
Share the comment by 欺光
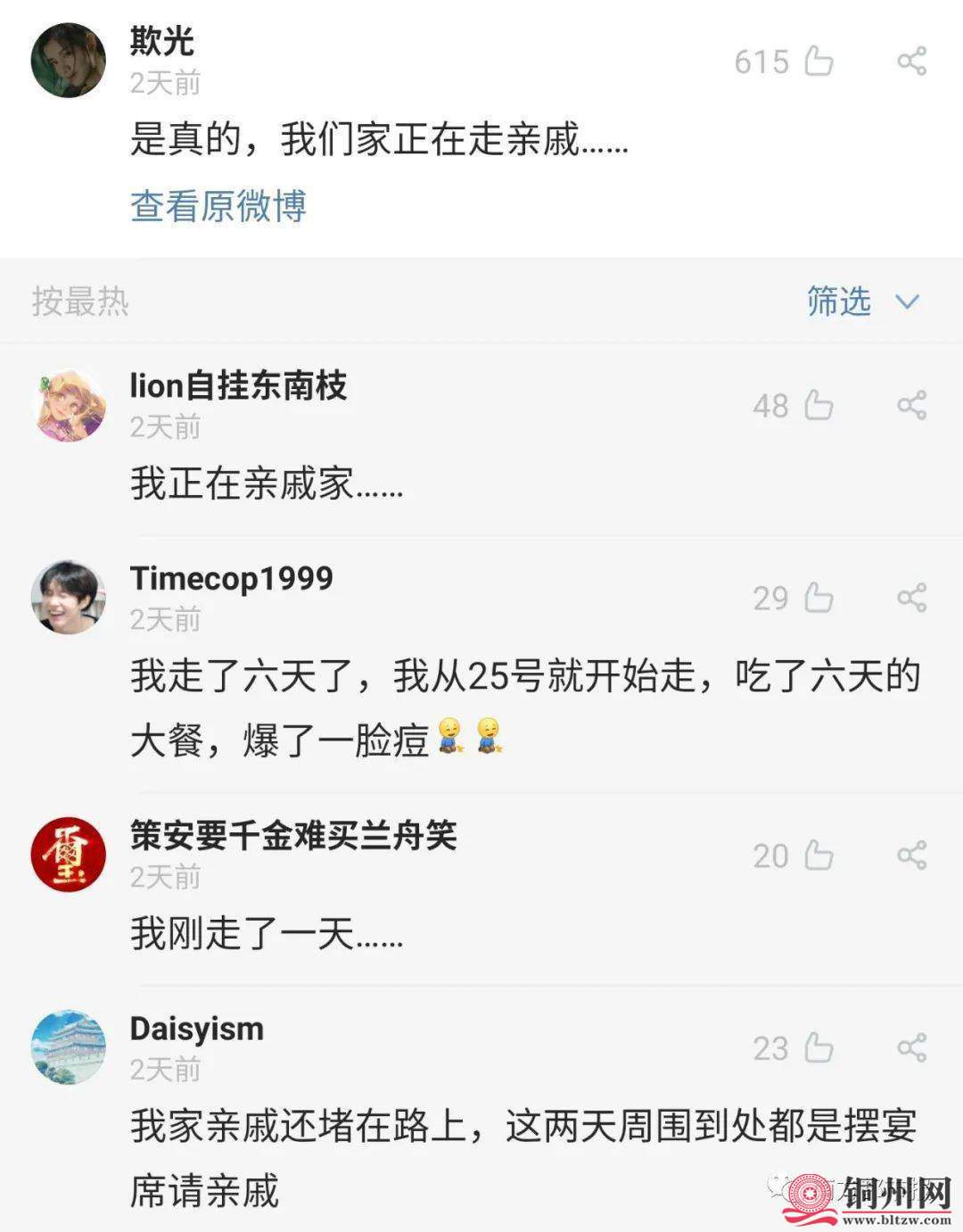click(911, 62)
